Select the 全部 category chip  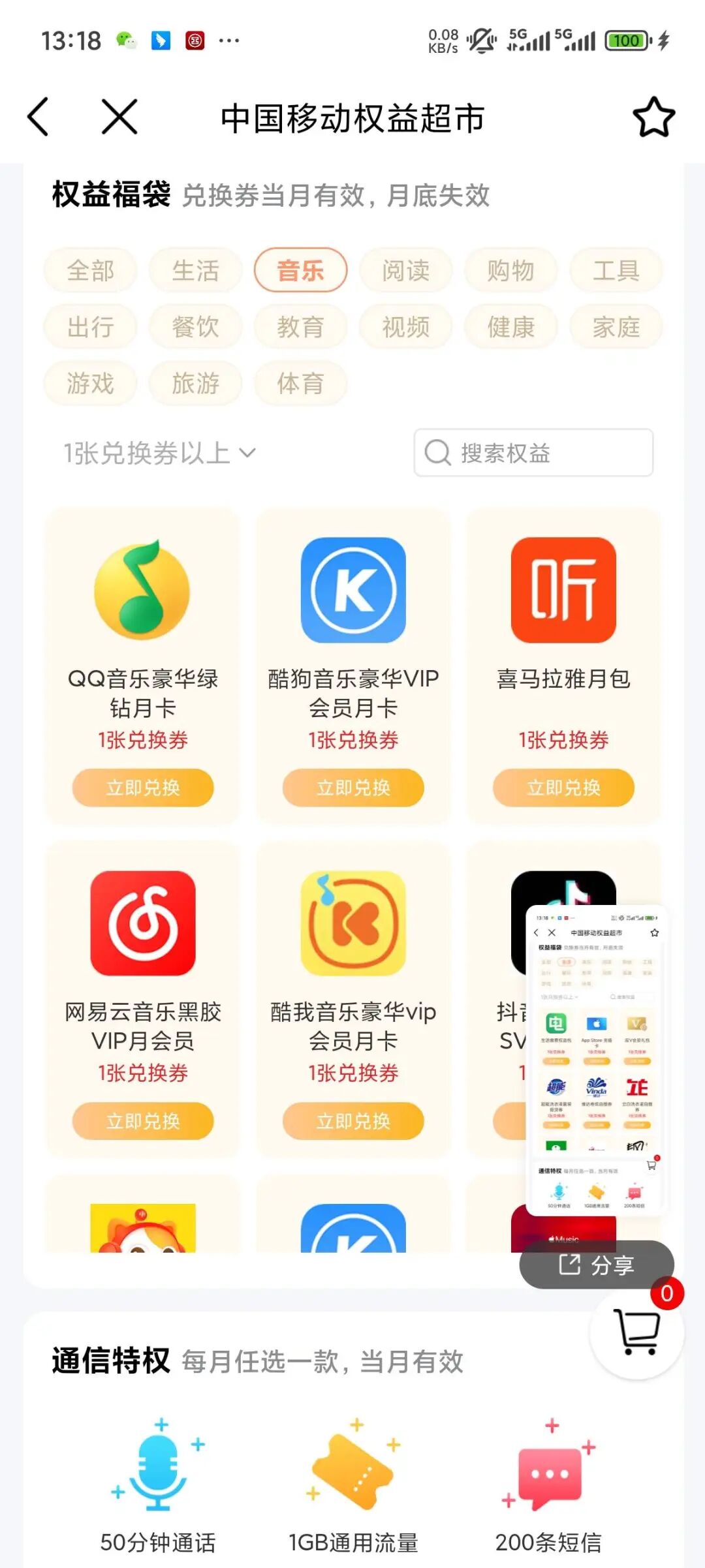[90, 270]
